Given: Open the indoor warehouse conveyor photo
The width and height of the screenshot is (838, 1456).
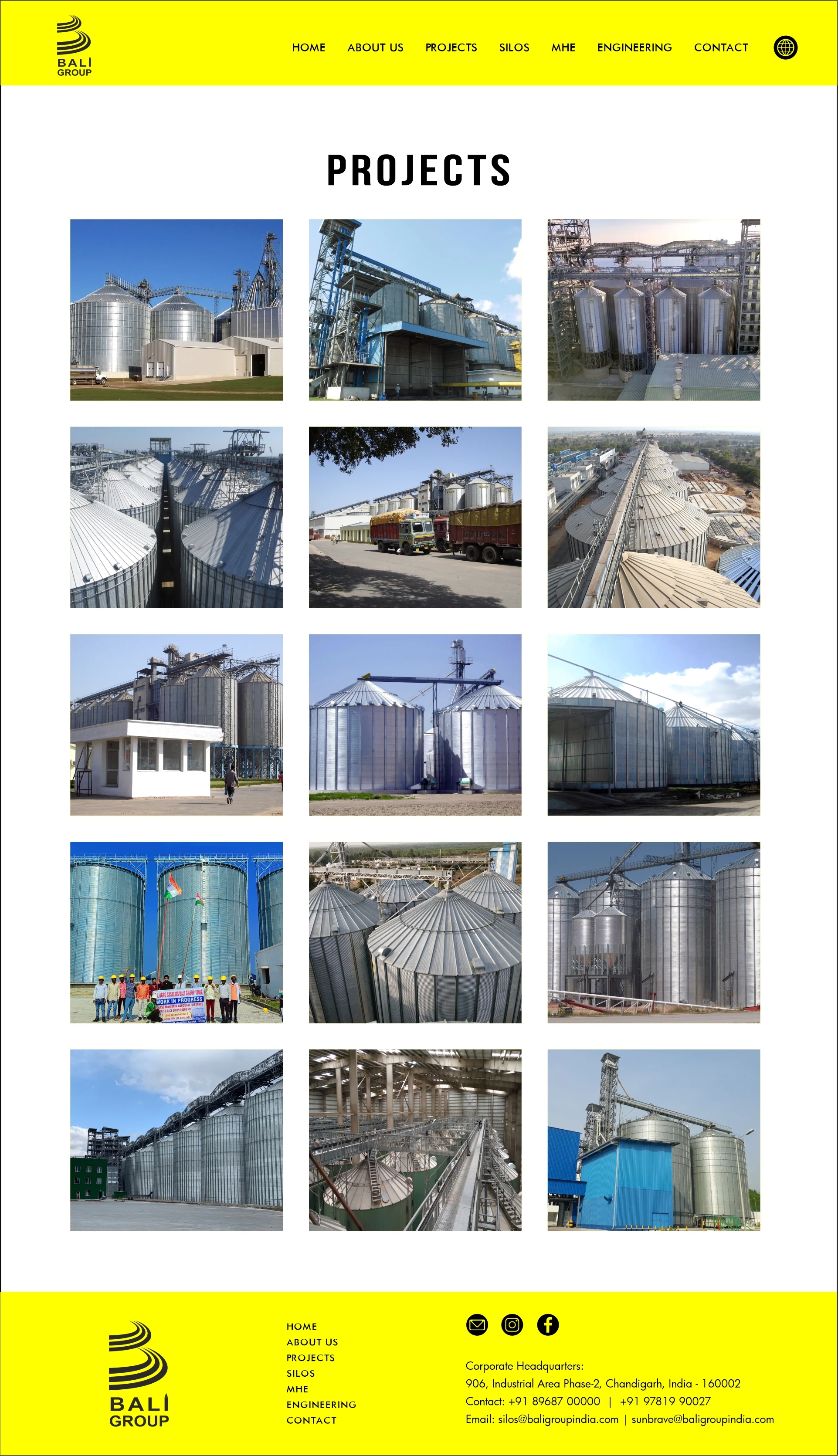Looking at the screenshot, I should click(415, 1140).
